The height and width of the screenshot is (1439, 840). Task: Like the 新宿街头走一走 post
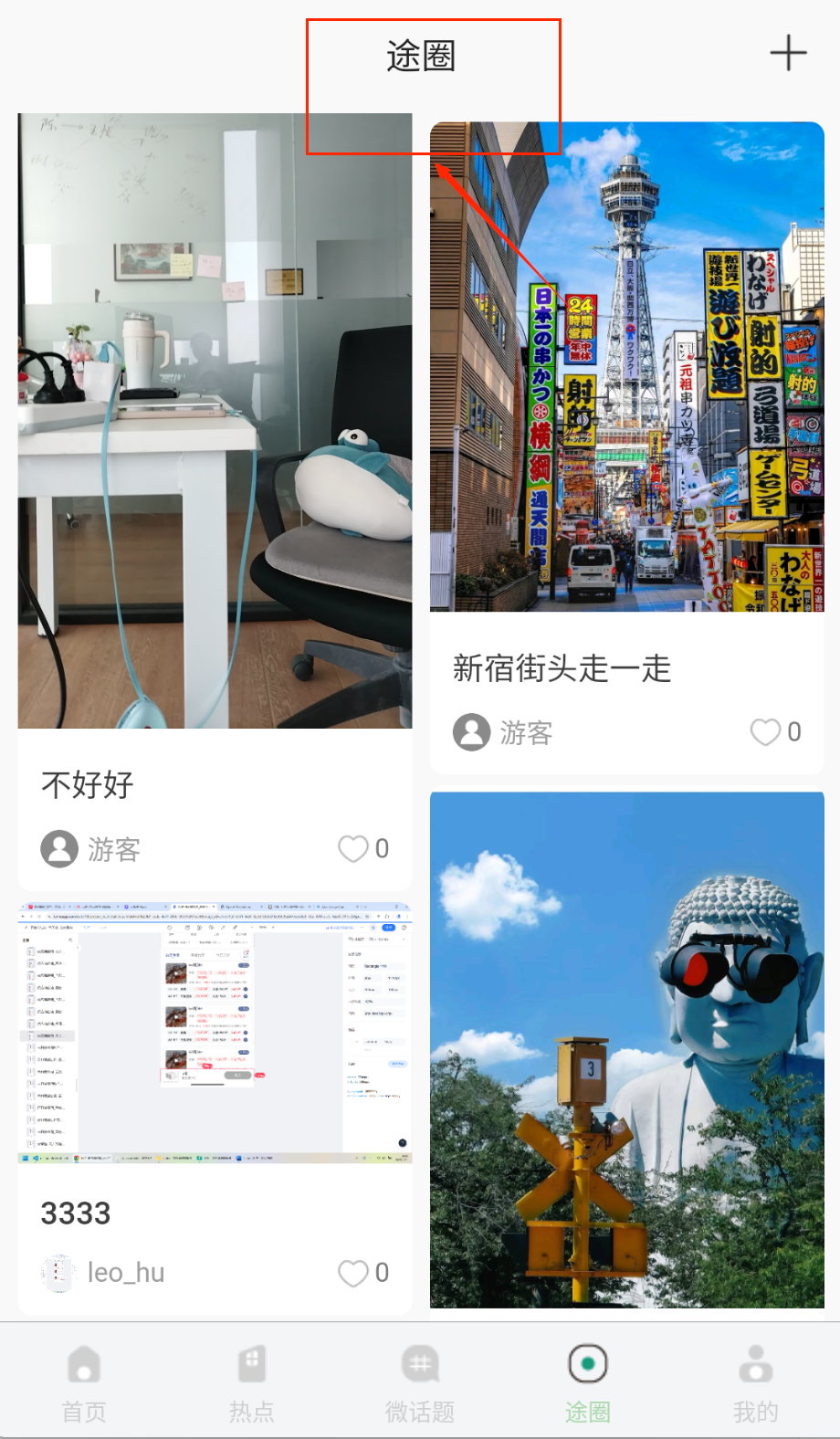click(766, 732)
